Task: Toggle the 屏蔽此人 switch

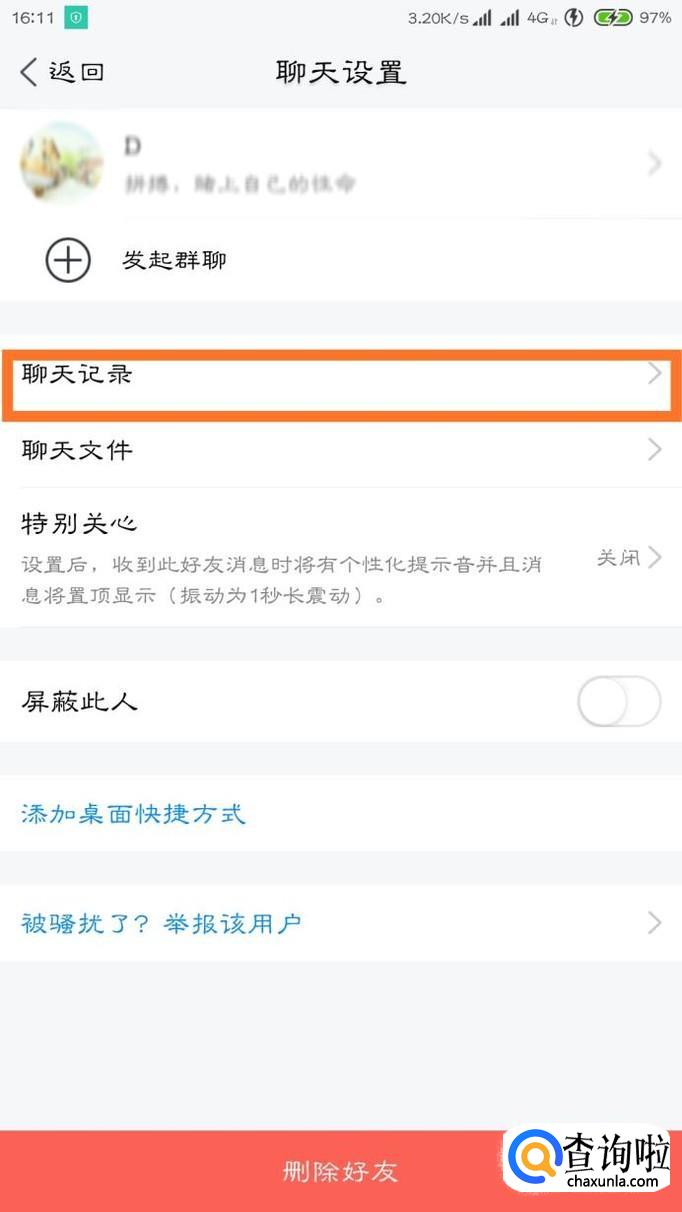Action: tap(619, 701)
